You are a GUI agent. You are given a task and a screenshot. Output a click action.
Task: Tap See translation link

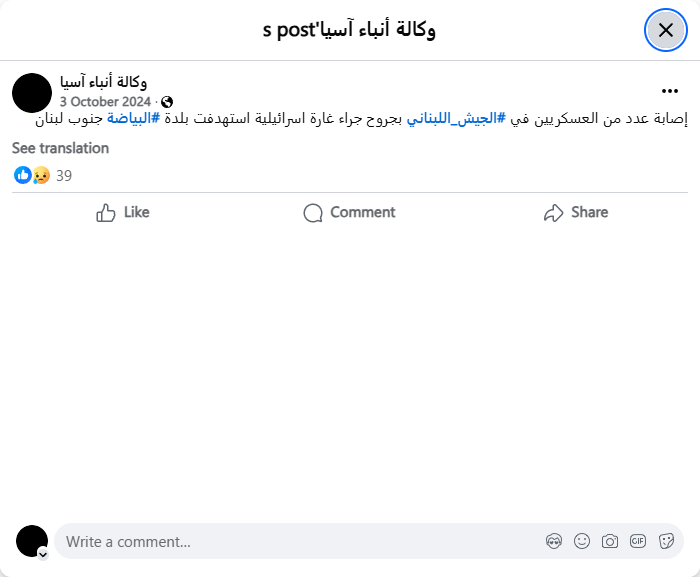click(x=60, y=148)
